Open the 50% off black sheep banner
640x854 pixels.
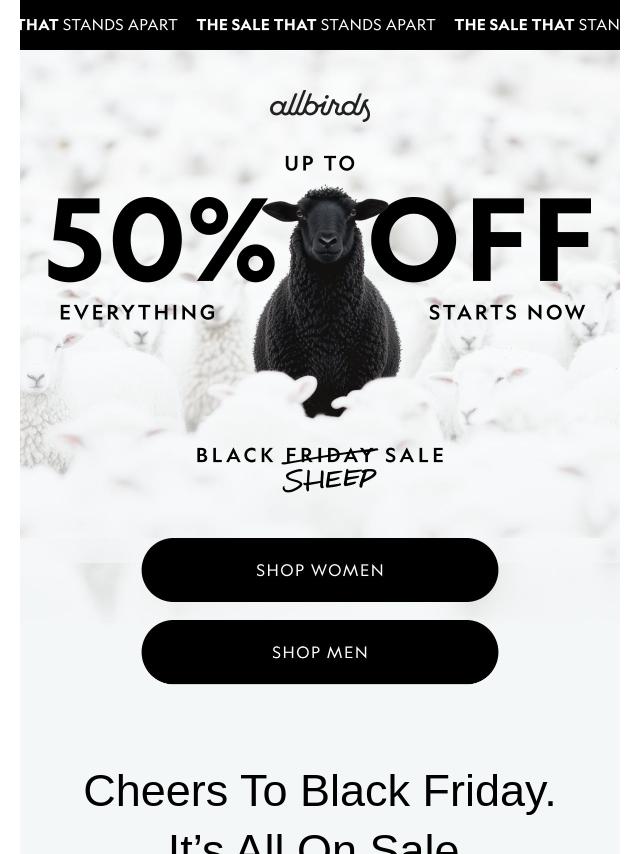(x=320, y=290)
